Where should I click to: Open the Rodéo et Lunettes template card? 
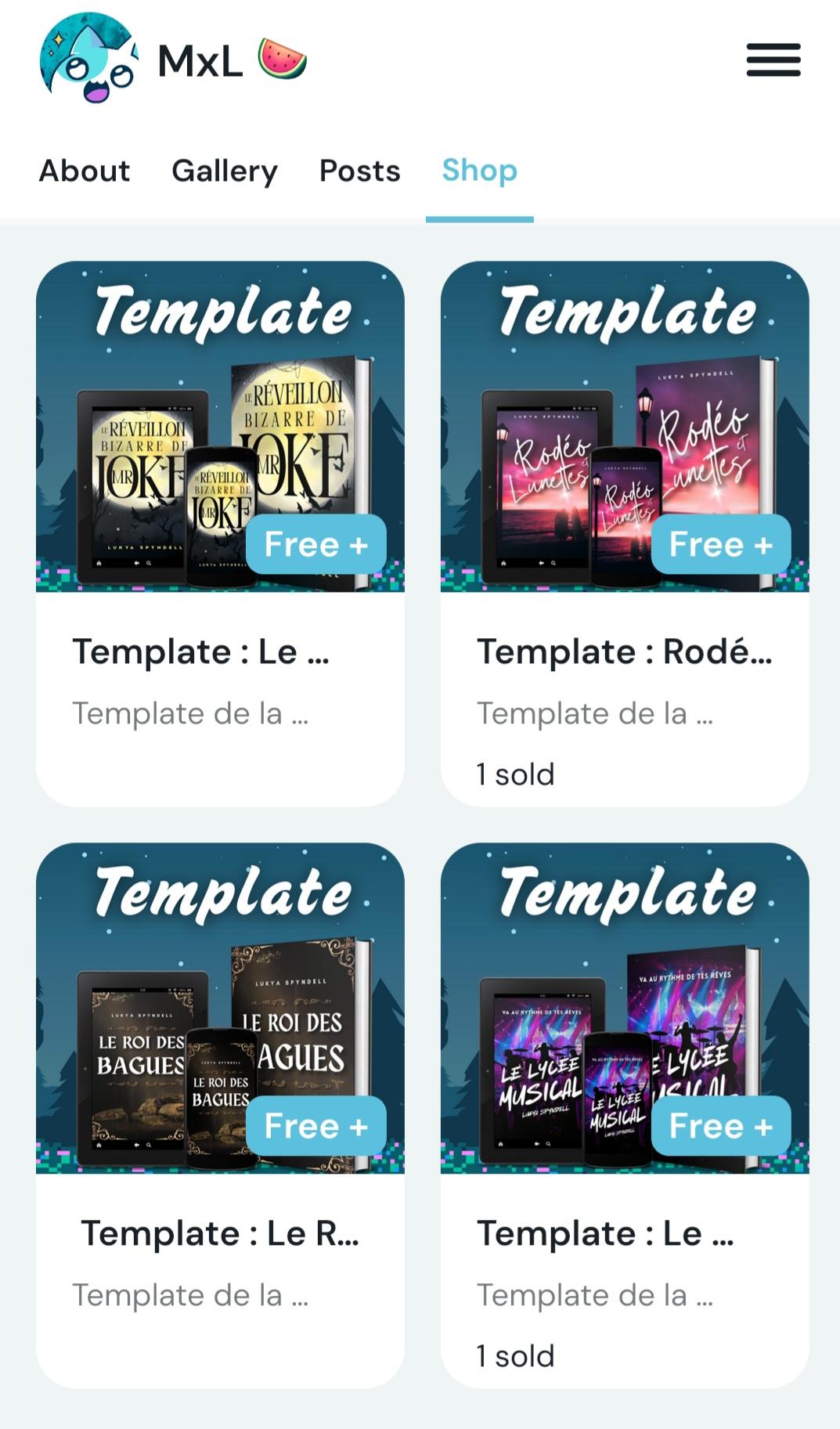pos(624,532)
